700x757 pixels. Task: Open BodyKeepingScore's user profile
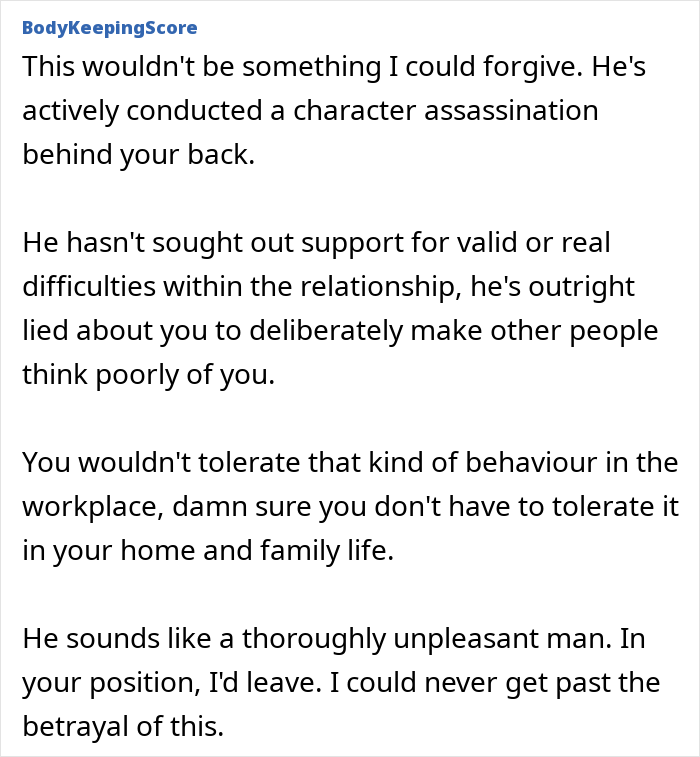point(109,27)
